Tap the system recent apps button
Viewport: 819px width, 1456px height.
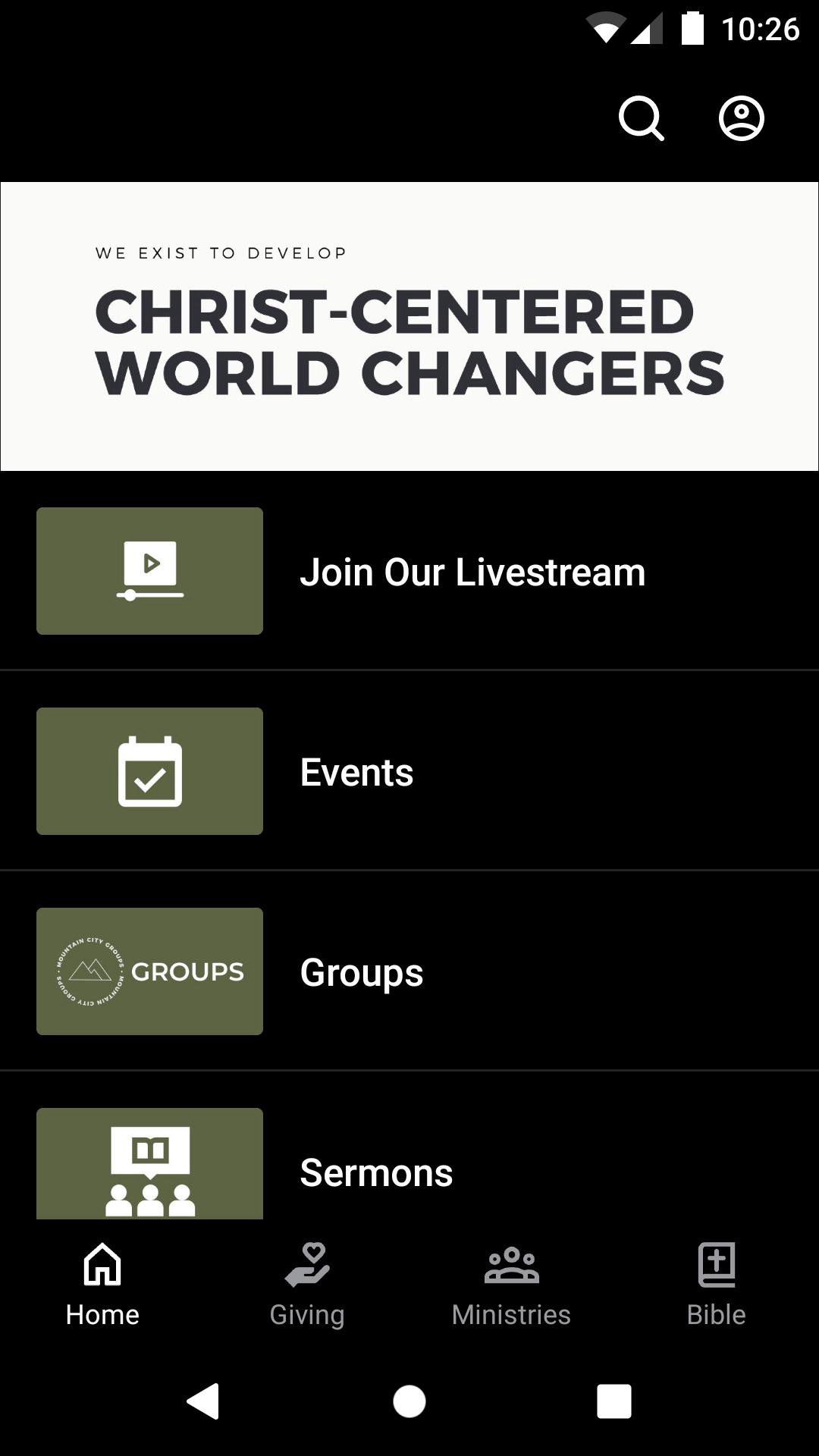[614, 1401]
